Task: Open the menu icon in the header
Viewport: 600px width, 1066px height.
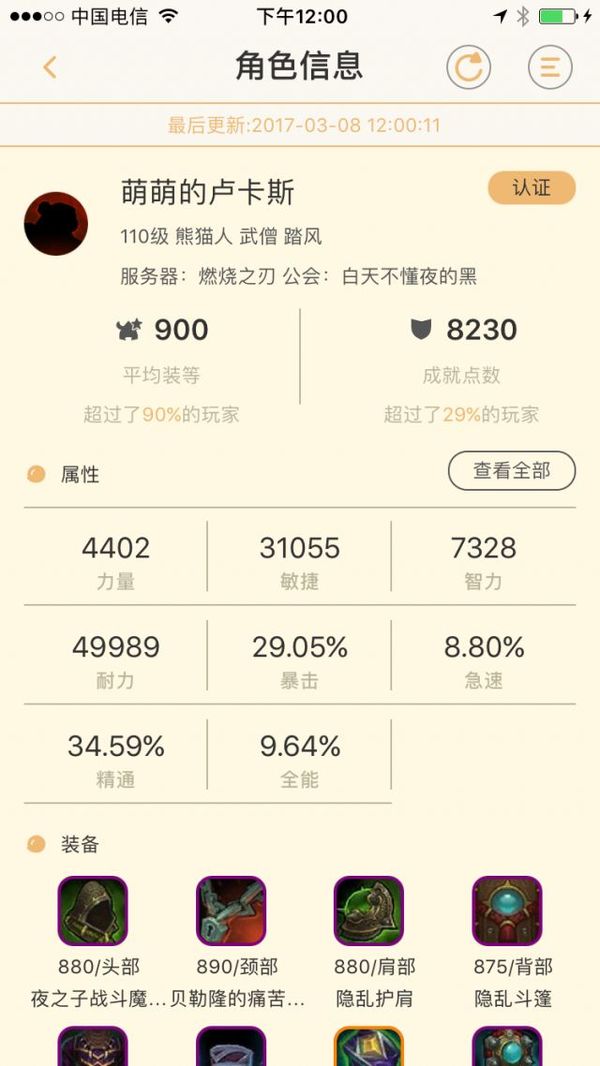Action: click(x=550, y=68)
